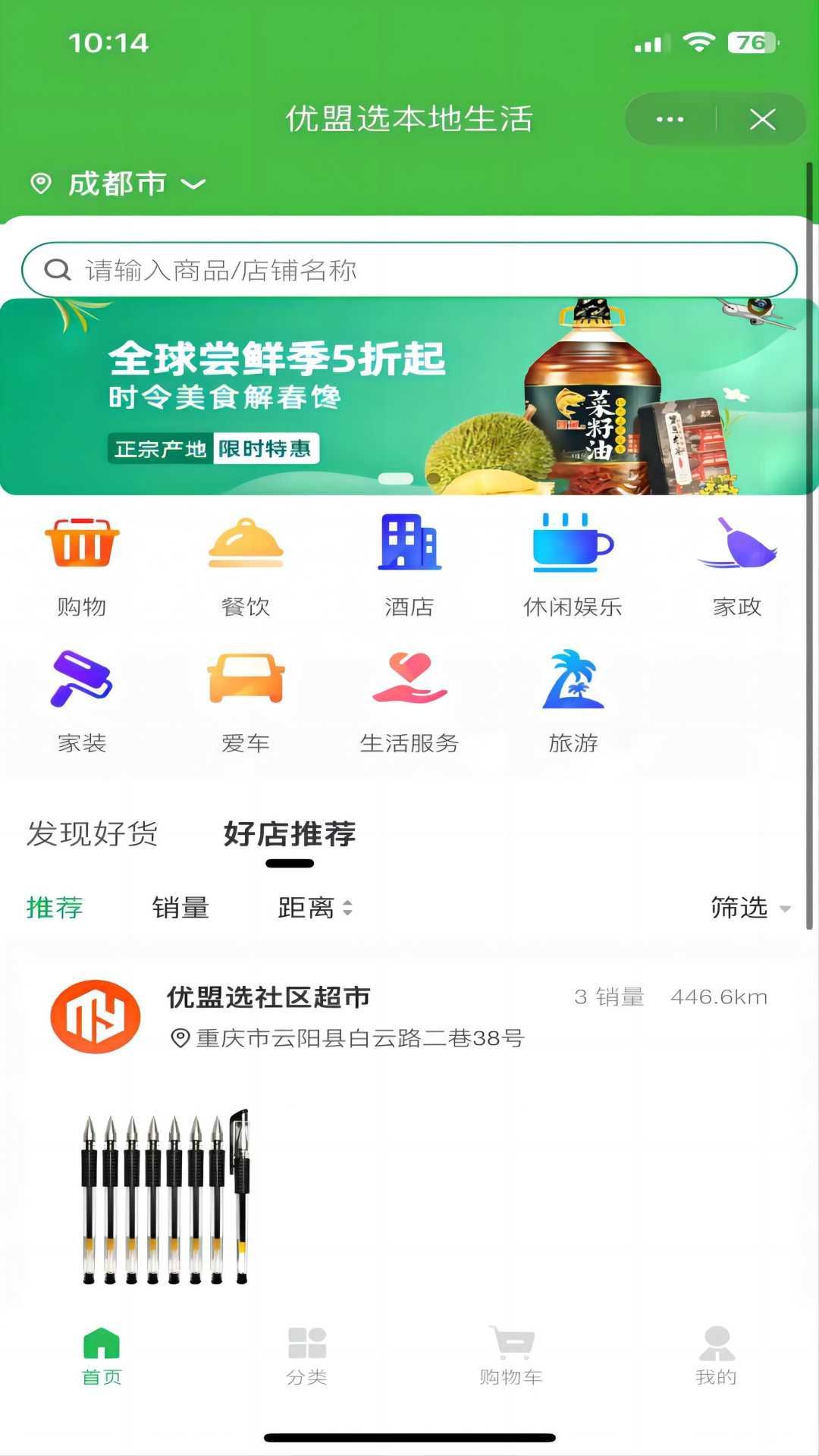Open the 全球尝鲜季5折起 promo banner
This screenshot has width=819, height=1456.
pos(409,397)
